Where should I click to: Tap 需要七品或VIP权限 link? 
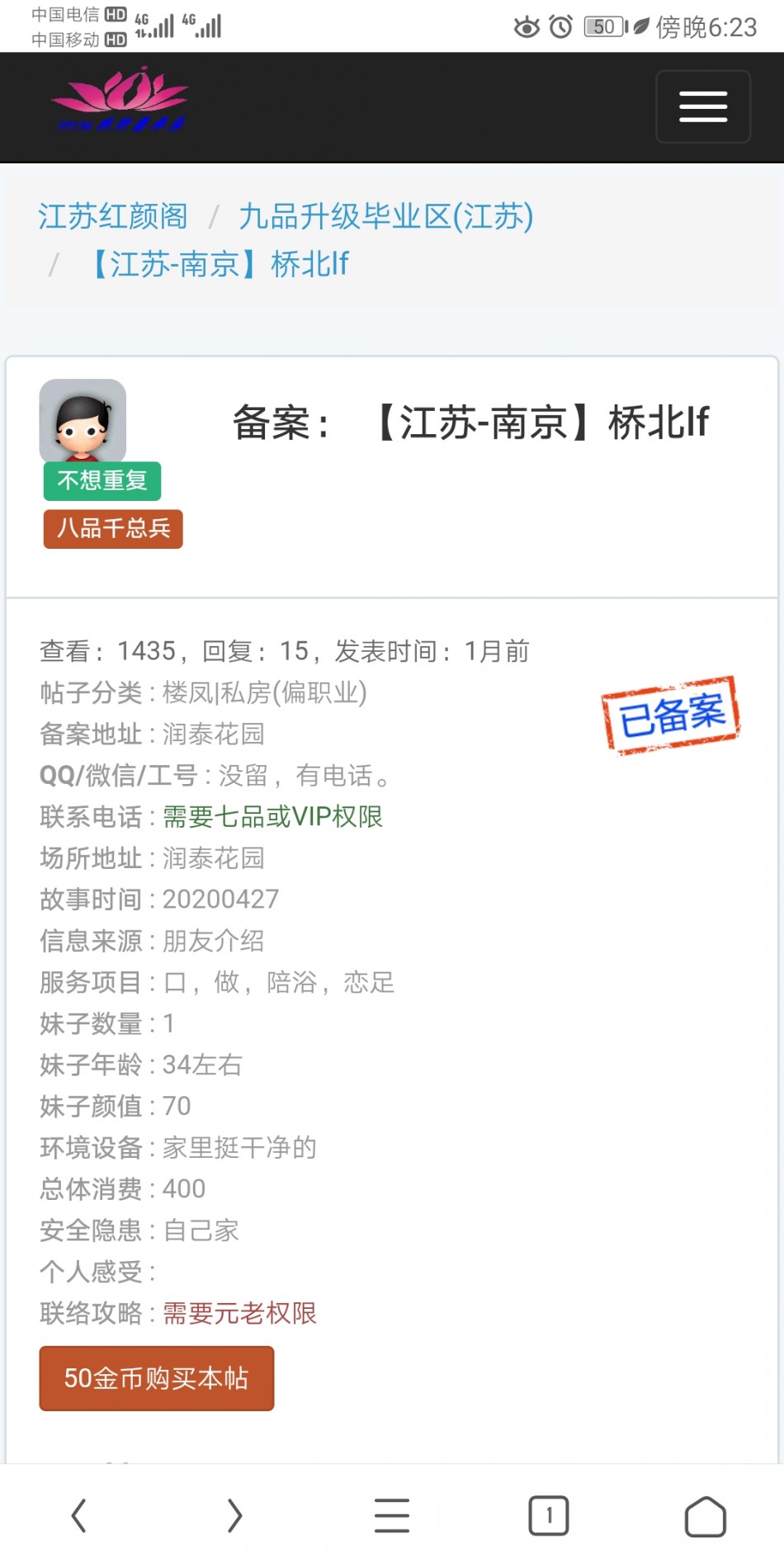[x=272, y=817]
